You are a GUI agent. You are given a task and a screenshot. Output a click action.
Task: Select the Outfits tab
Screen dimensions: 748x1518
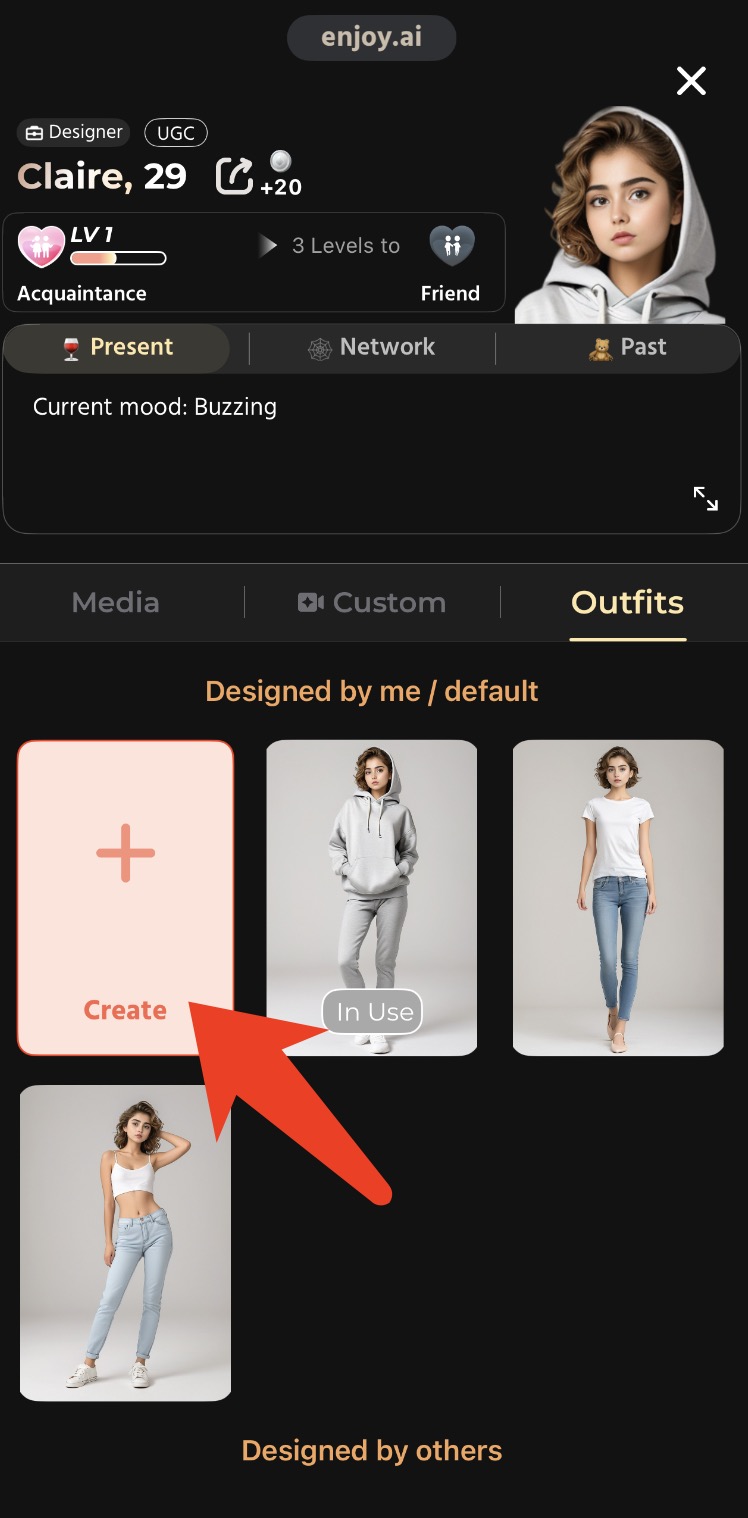pyautogui.click(x=627, y=603)
